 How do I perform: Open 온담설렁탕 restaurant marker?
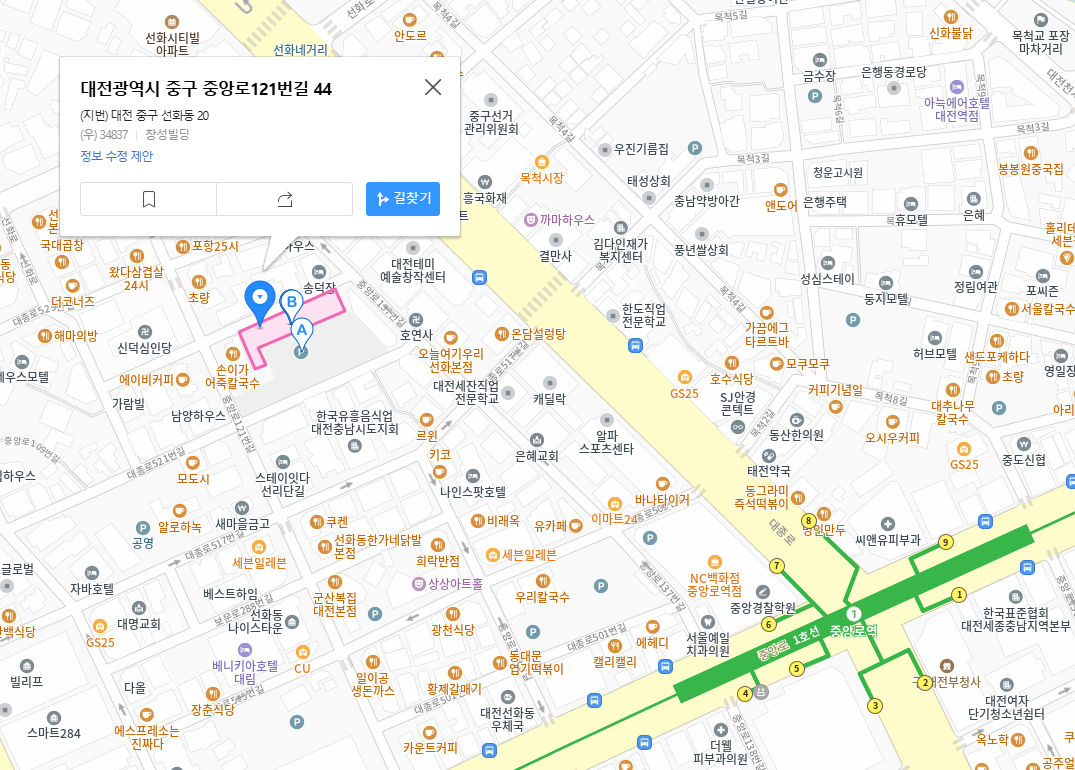502,334
